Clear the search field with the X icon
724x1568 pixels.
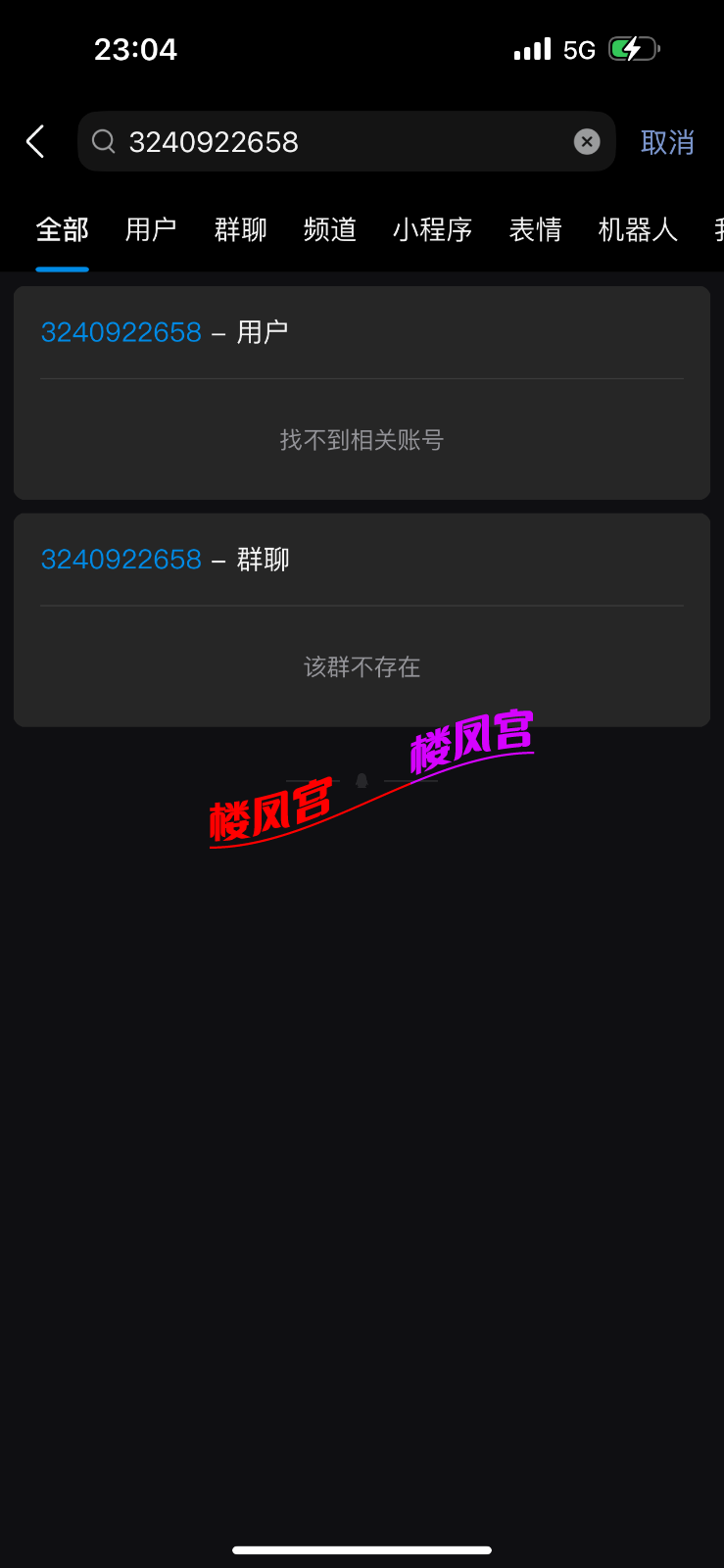click(x=586, y=141)
